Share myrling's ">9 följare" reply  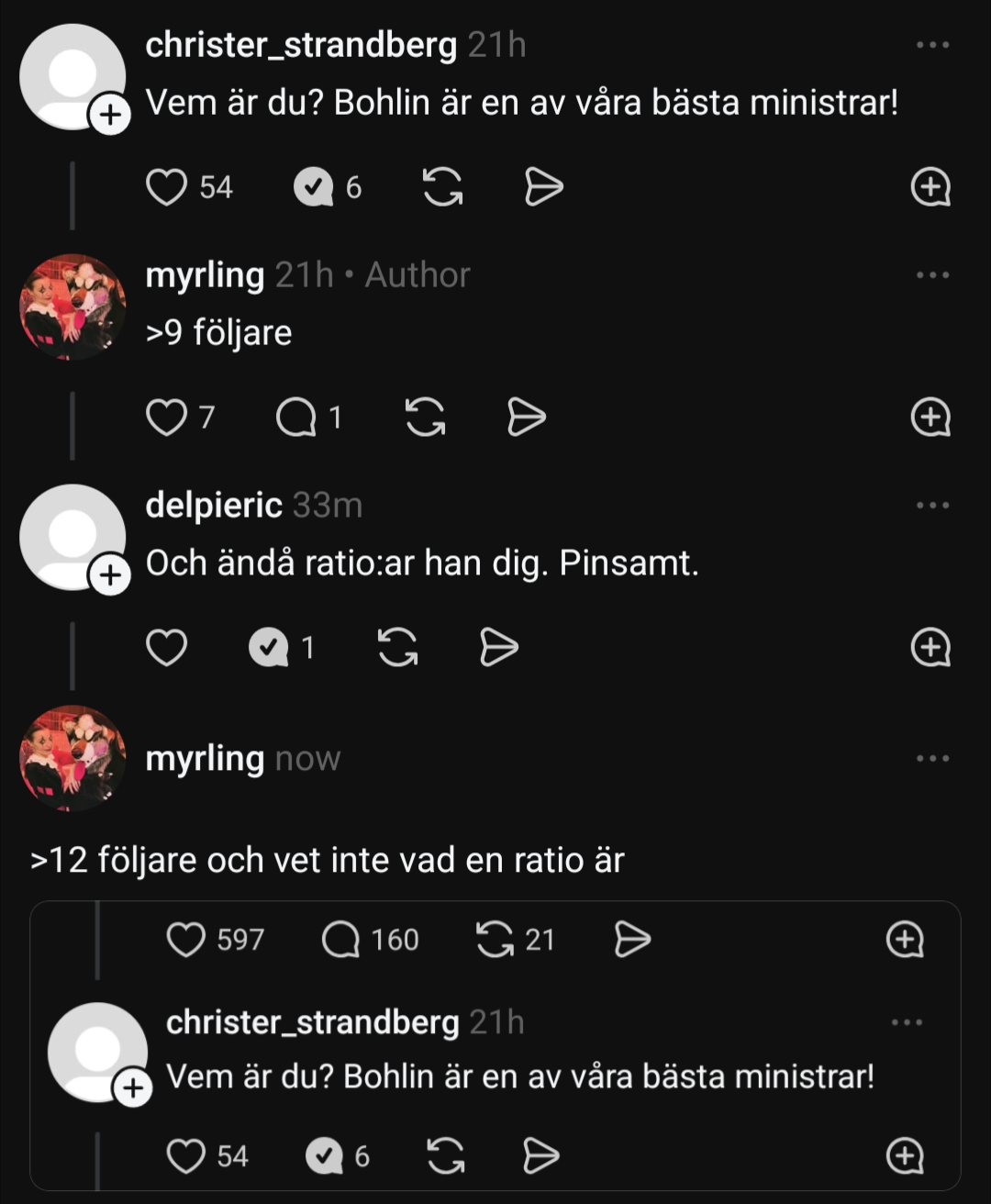pos(527,418)
